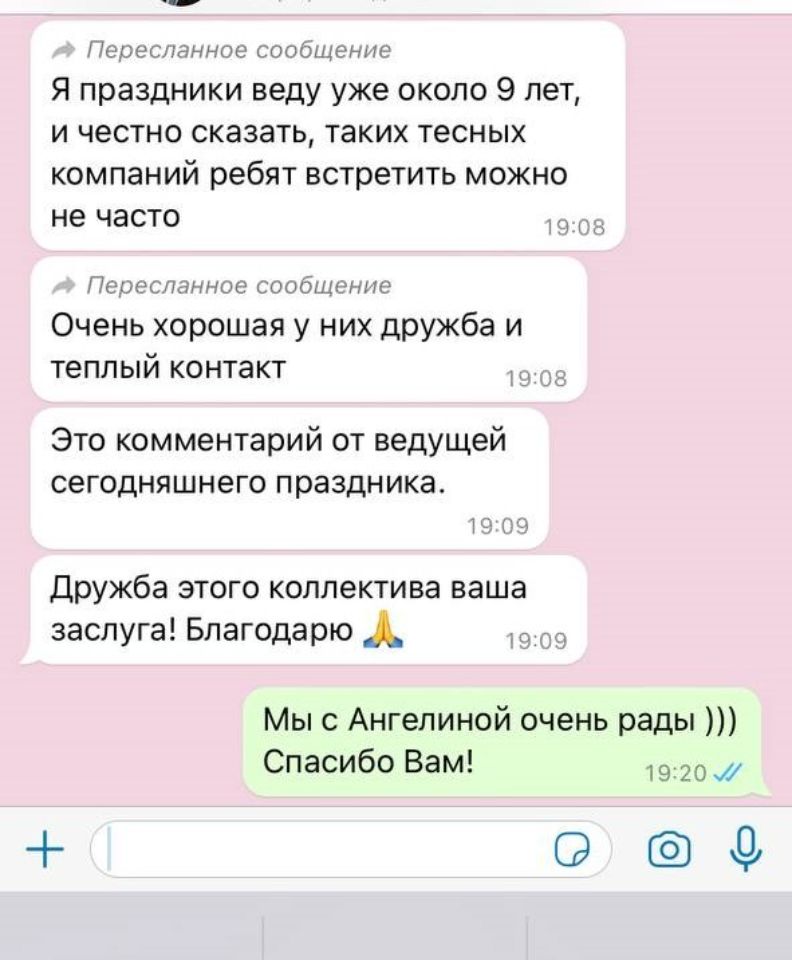Open the camera to take a photo
Screen dimensions: 792x960
[669, 851]
